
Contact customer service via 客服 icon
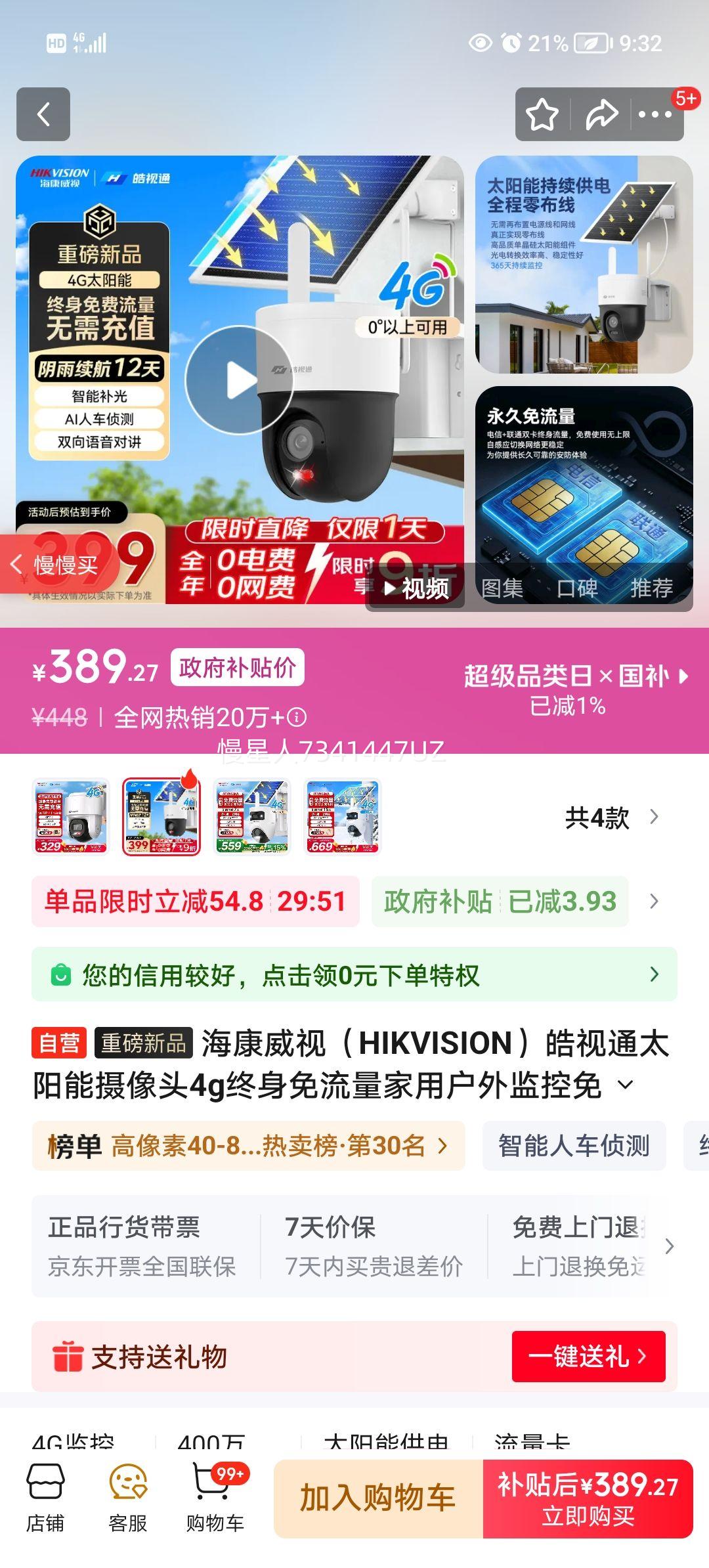click(127, 1504)
